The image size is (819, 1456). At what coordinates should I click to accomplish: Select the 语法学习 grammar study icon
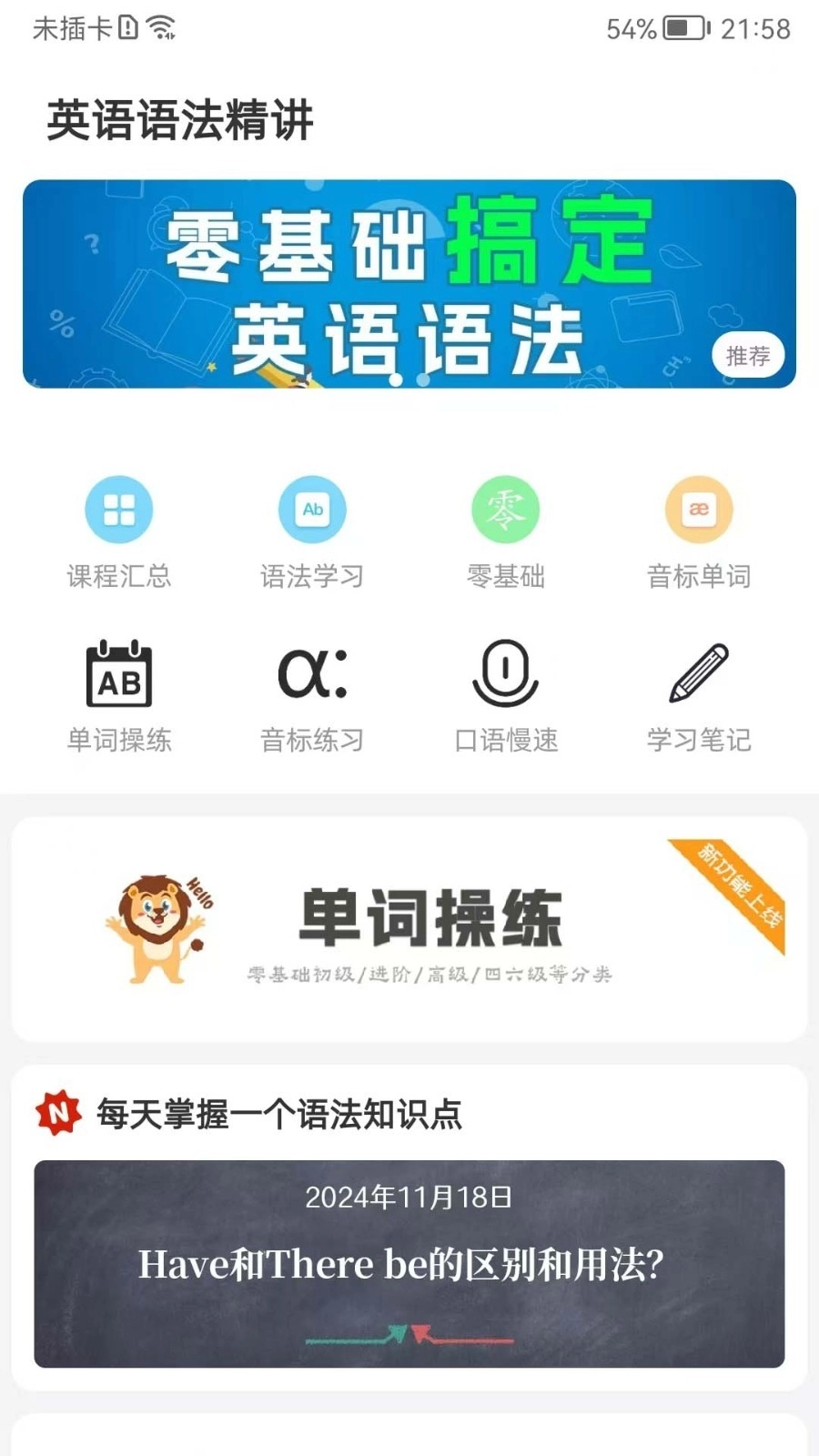pos(312,510)
